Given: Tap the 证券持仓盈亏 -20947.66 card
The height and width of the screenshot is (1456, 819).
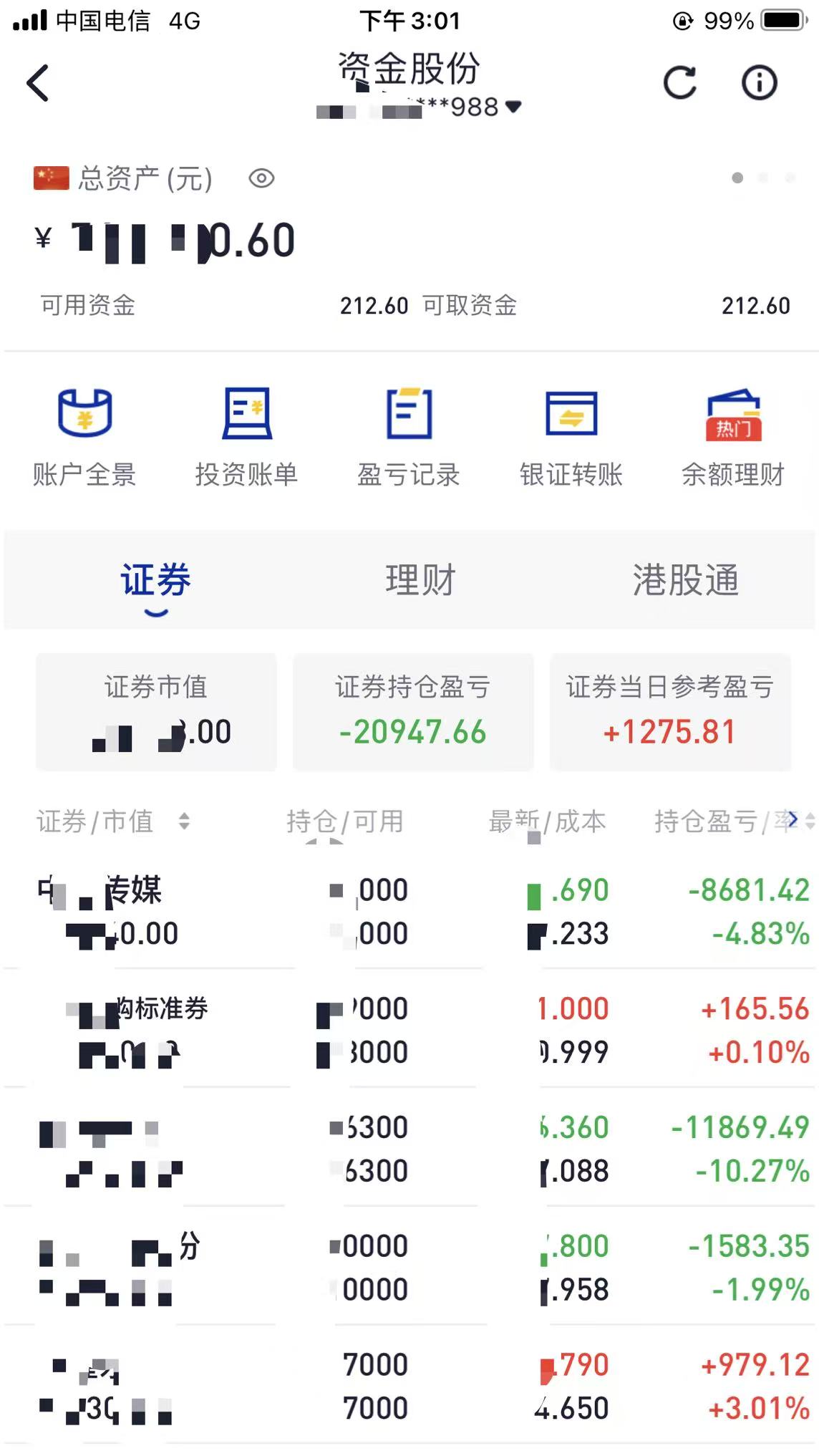Looking at the screenshot, I should [x=412, y=713].
